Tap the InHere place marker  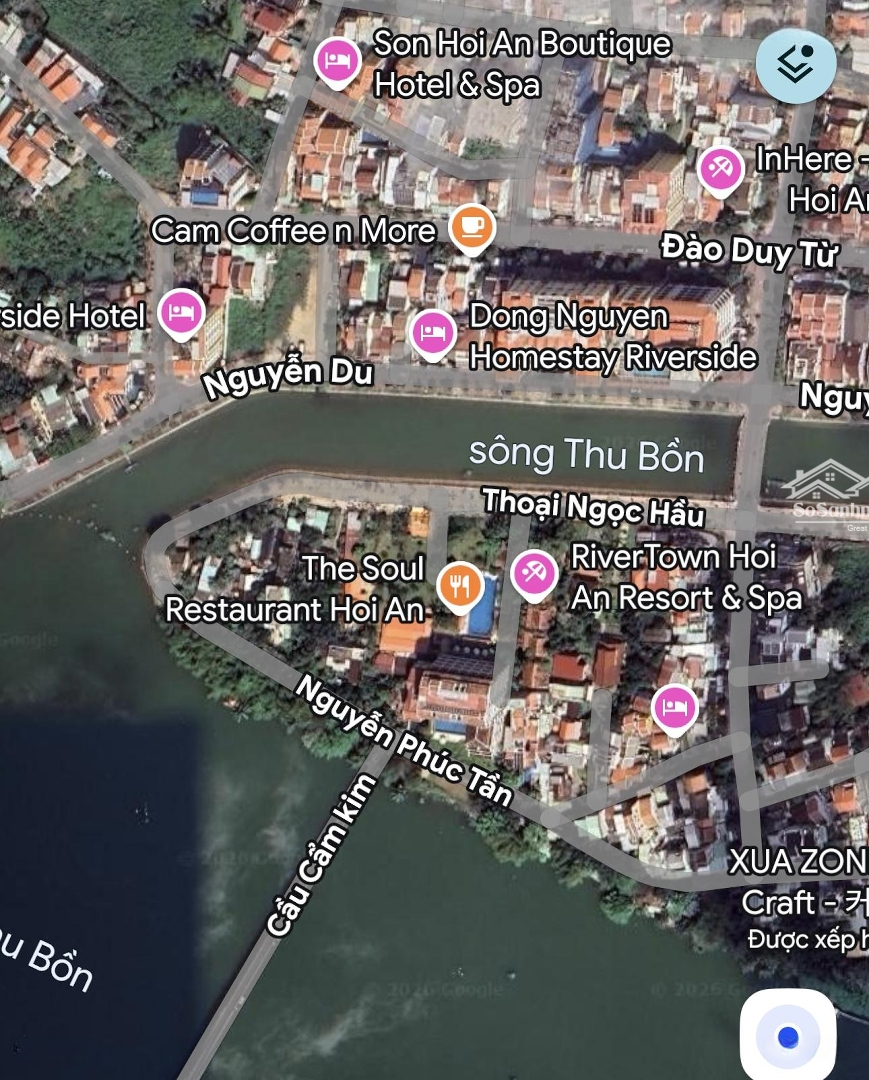point(719,167)
